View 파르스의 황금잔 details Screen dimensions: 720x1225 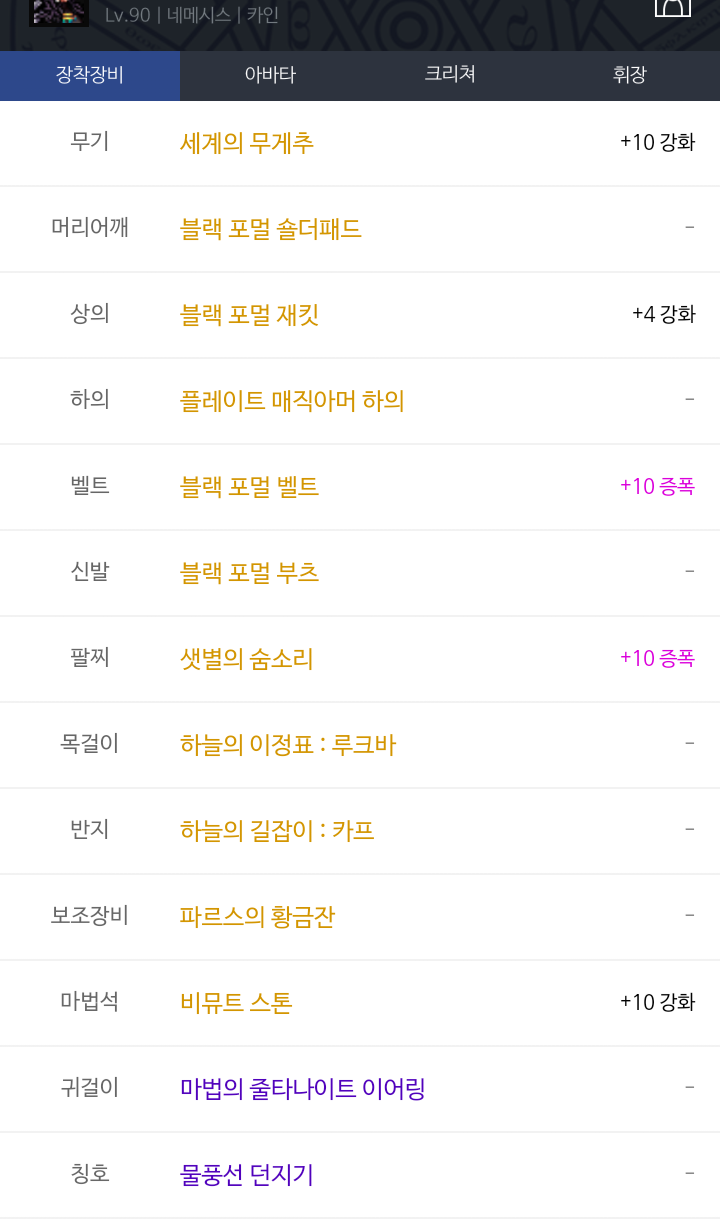coord(258,917)
